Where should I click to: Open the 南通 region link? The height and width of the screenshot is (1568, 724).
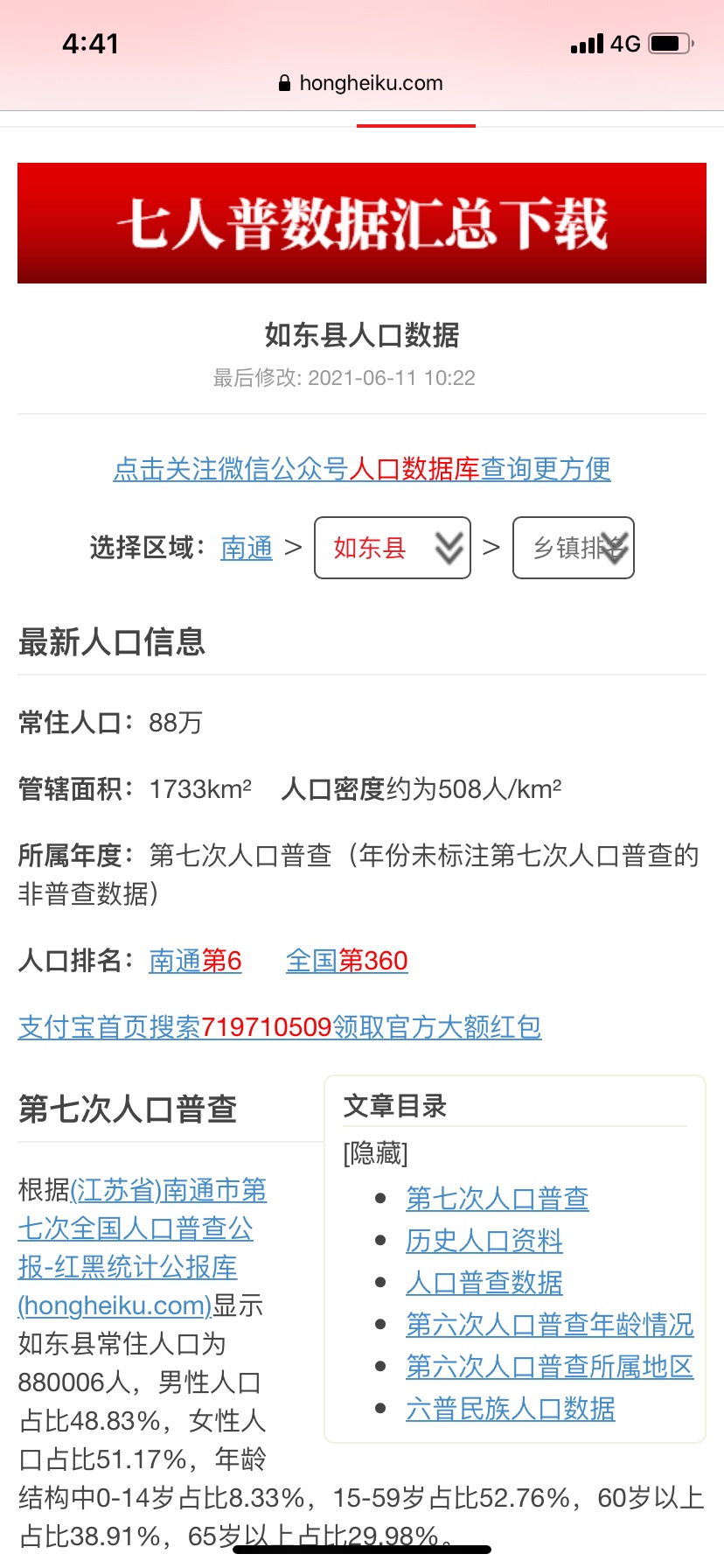(247, 549)
